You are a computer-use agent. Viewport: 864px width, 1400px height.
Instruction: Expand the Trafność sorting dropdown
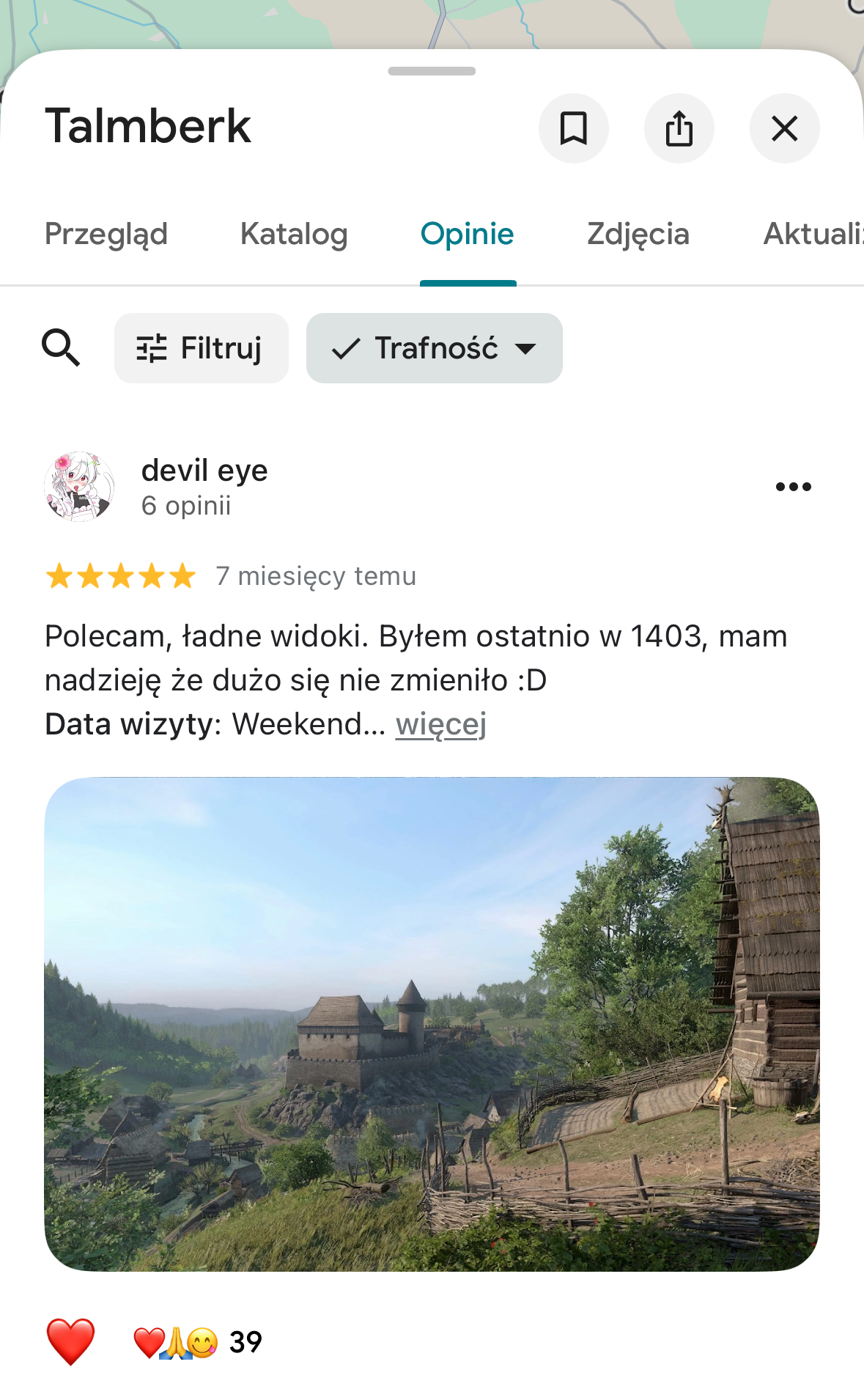(x=526, y=350)
